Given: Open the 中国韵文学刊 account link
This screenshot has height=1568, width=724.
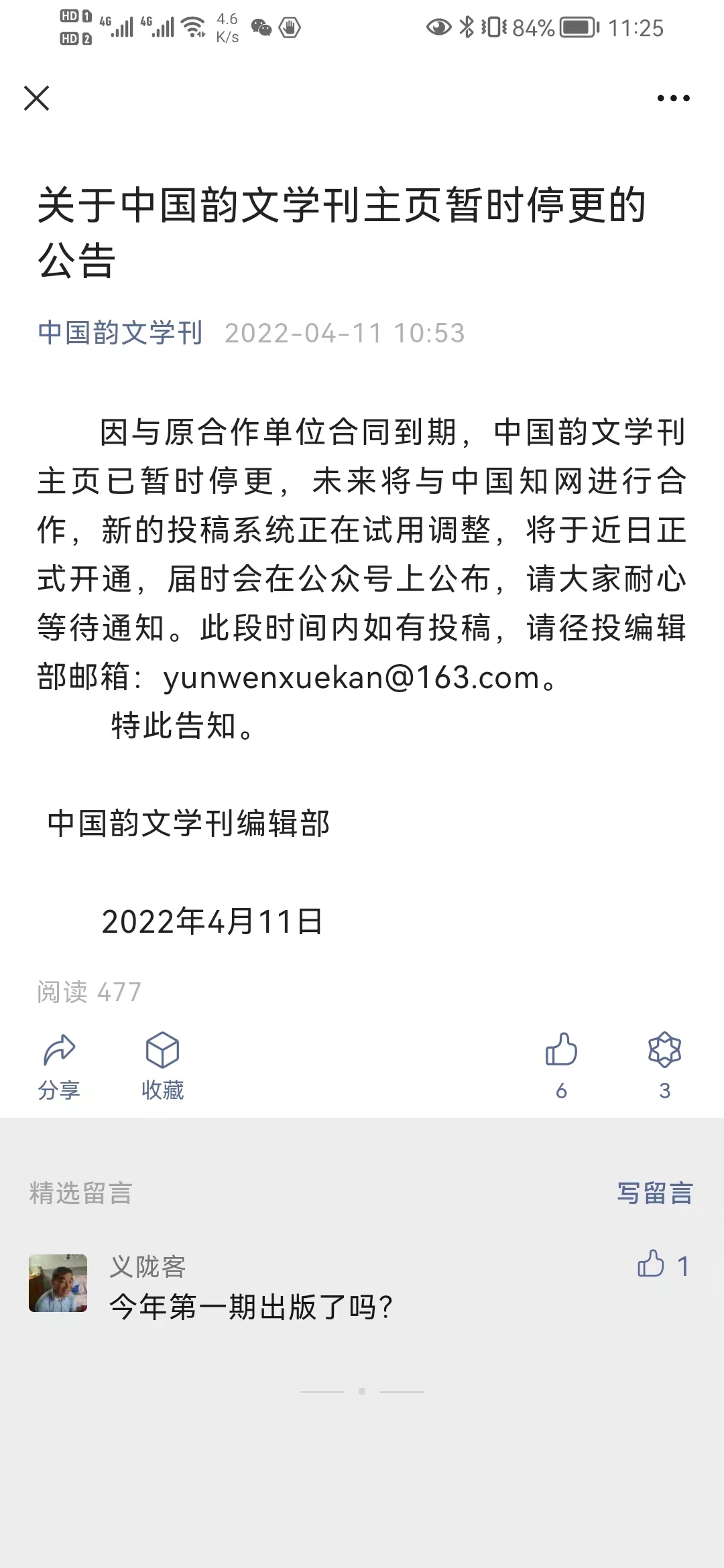Looking at the screenshot, I should pos(120,333).
